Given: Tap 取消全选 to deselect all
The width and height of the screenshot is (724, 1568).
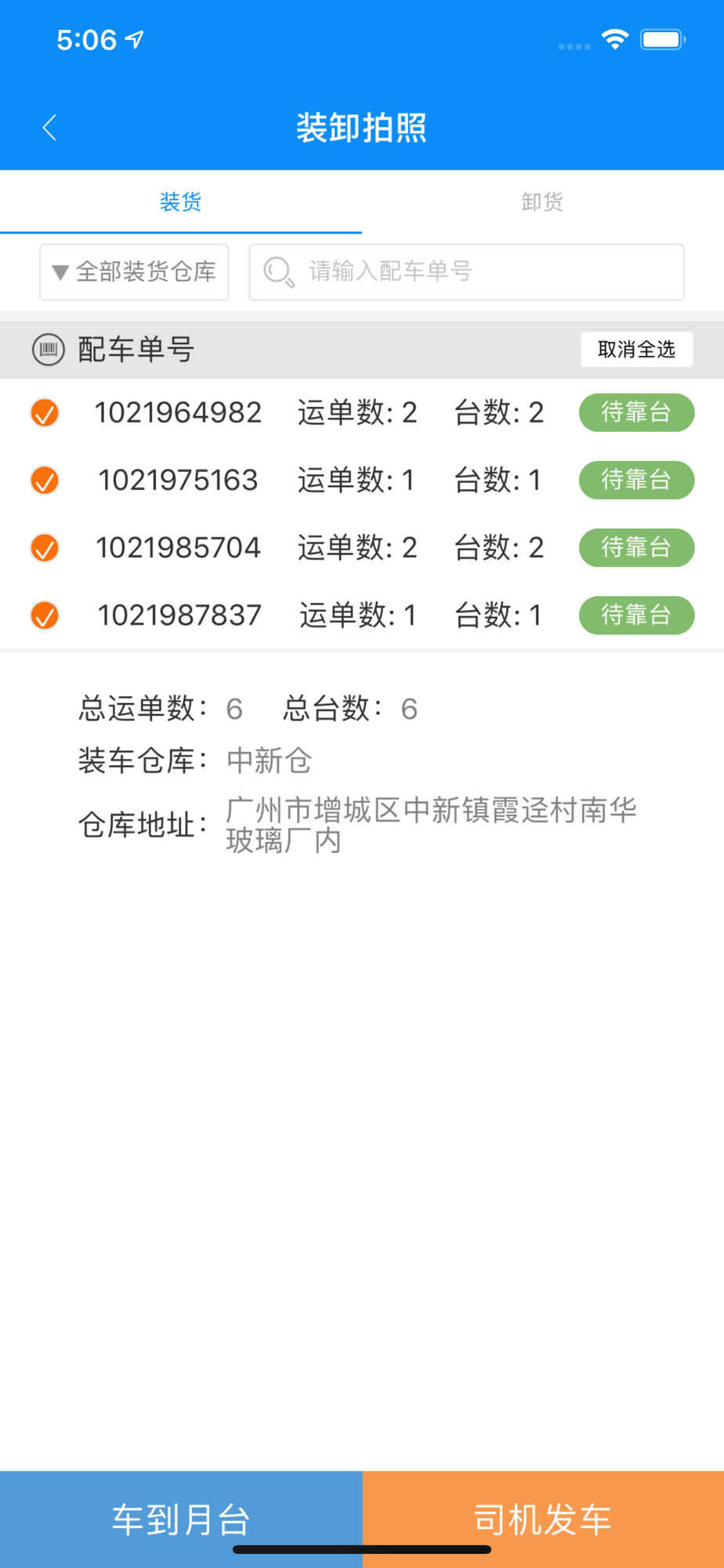Looking at the screenshot, I should coord(636,350).
